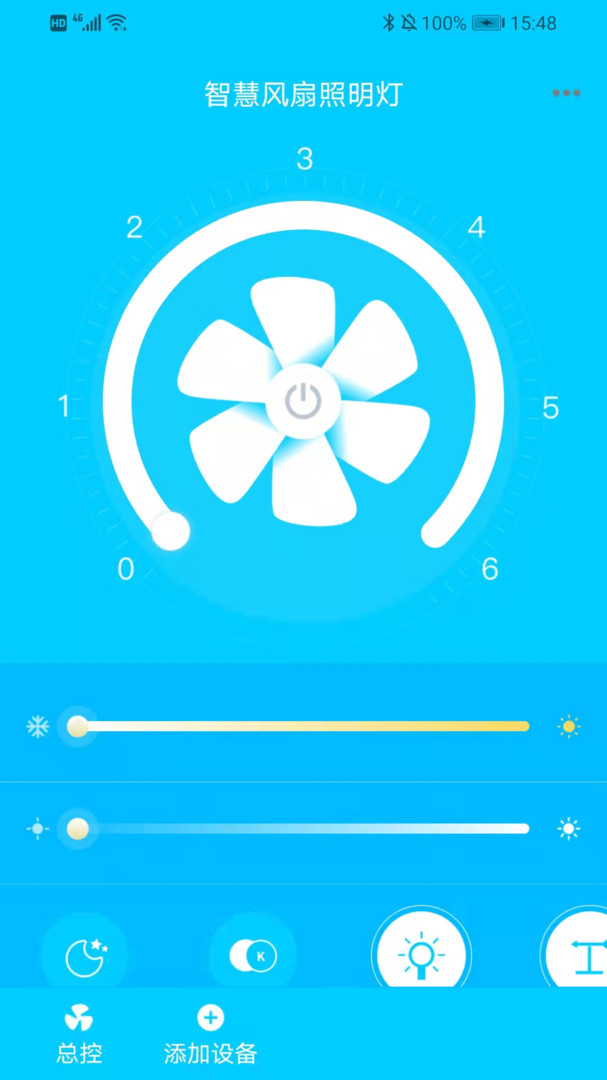Open the three-dot overflow menu
The image size is (607, 1080).
point(566,93)
